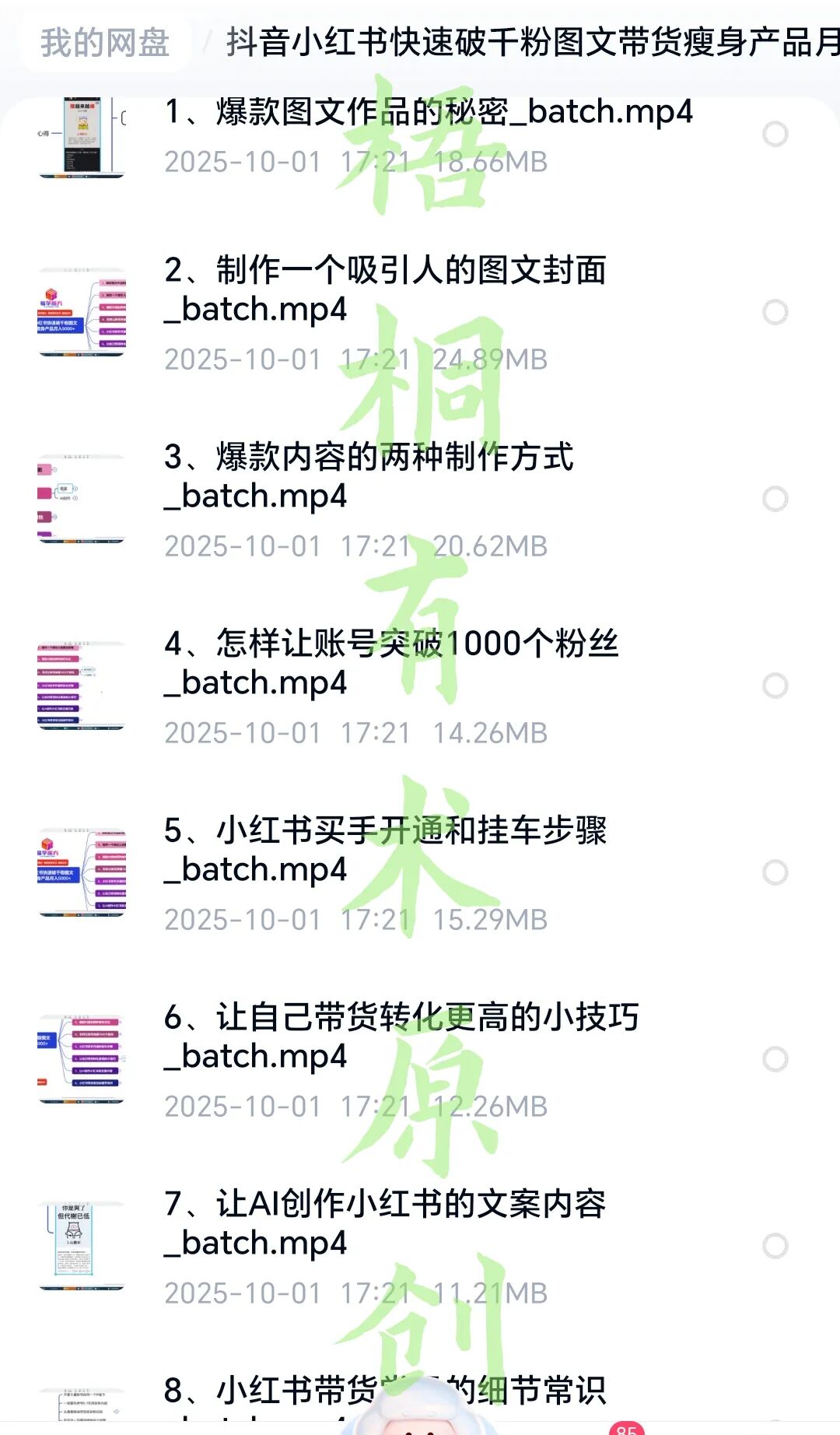This screenshot has height=1435, width=840.
Task: Open thumbnail of video 5 小红书买手开通和挂车步骤
Action: [x=82, y=872]
